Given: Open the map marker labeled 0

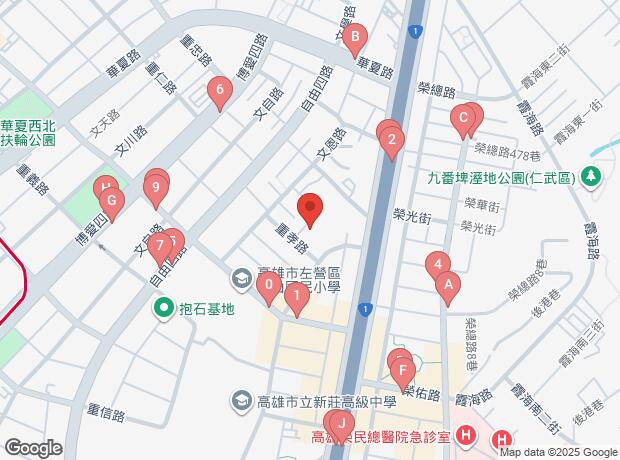Looking at the screenshot, I should coord(267,286).
